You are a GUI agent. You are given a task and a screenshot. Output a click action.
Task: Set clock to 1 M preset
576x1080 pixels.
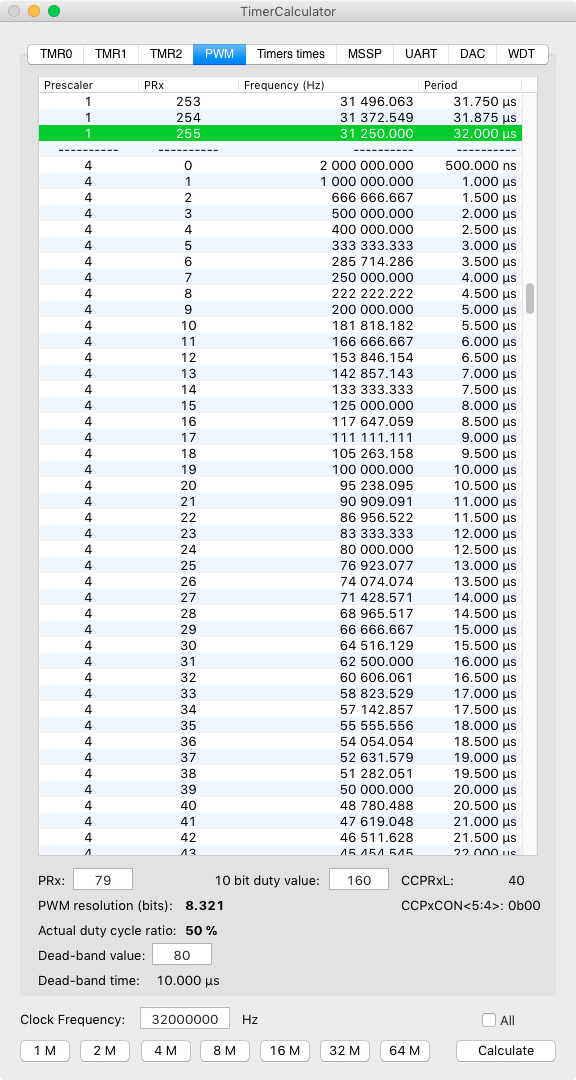45,1050
